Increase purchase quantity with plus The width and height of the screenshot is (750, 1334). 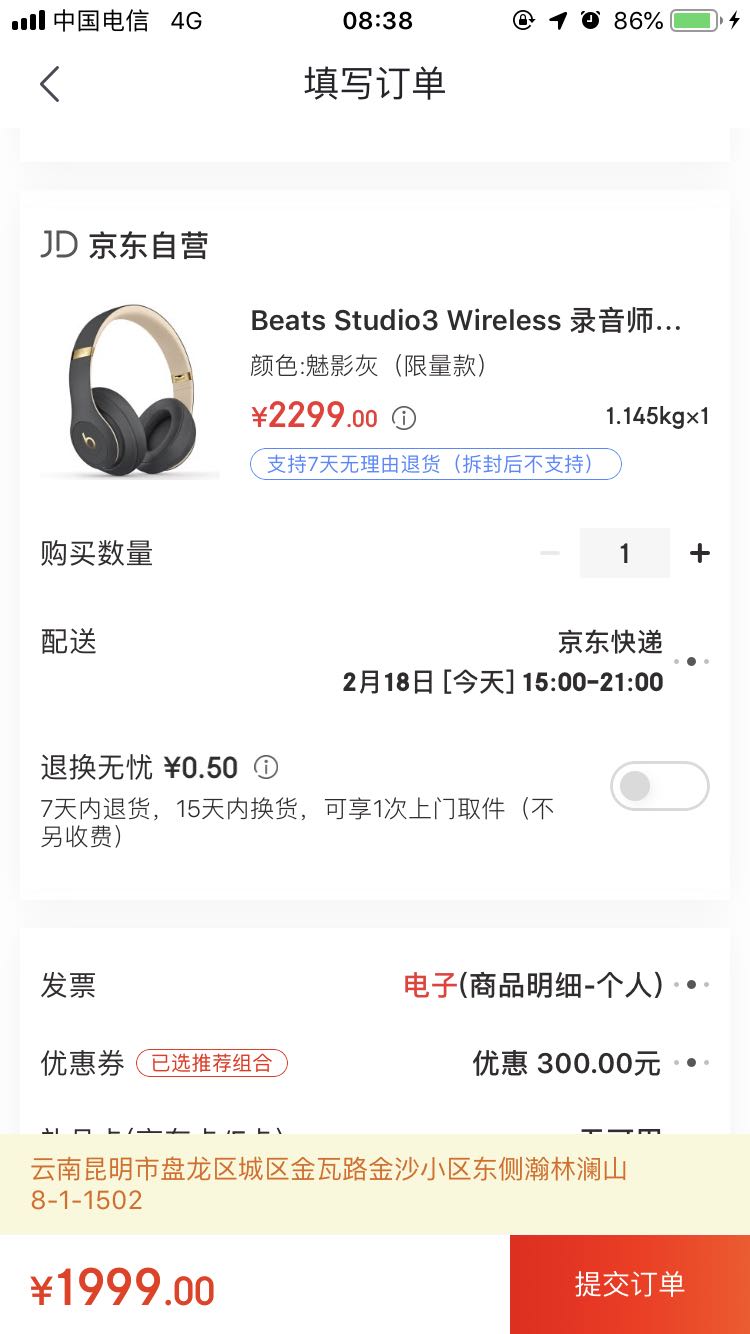point(700,553)
